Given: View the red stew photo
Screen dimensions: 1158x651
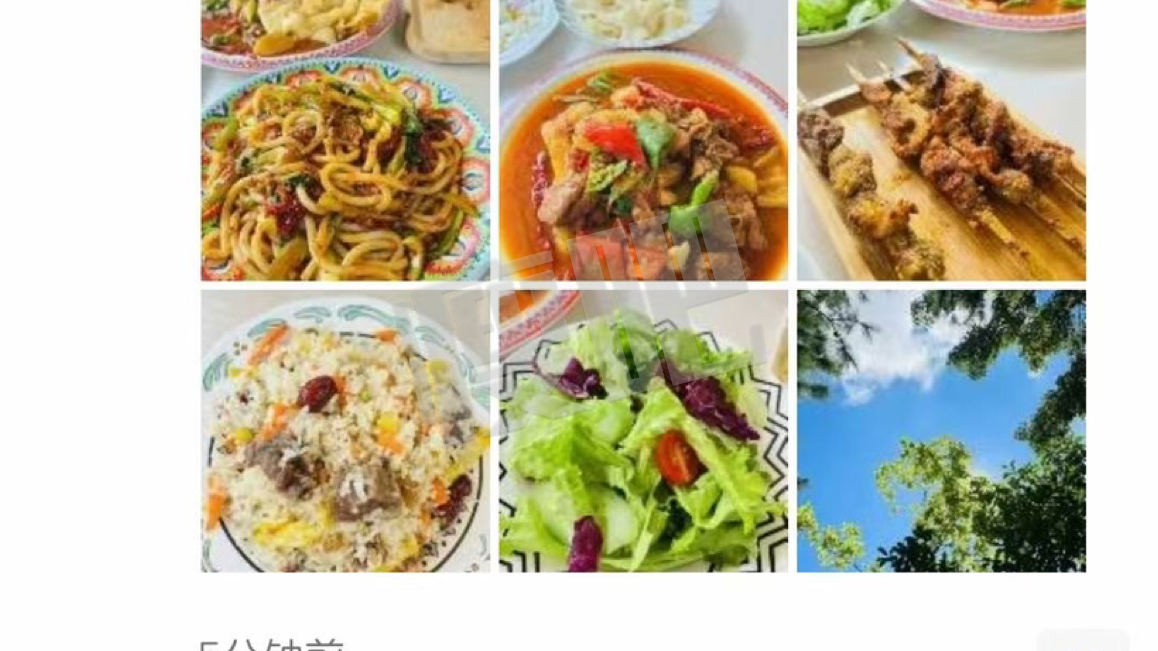Looking at the screenshot, I should point(643,140).
